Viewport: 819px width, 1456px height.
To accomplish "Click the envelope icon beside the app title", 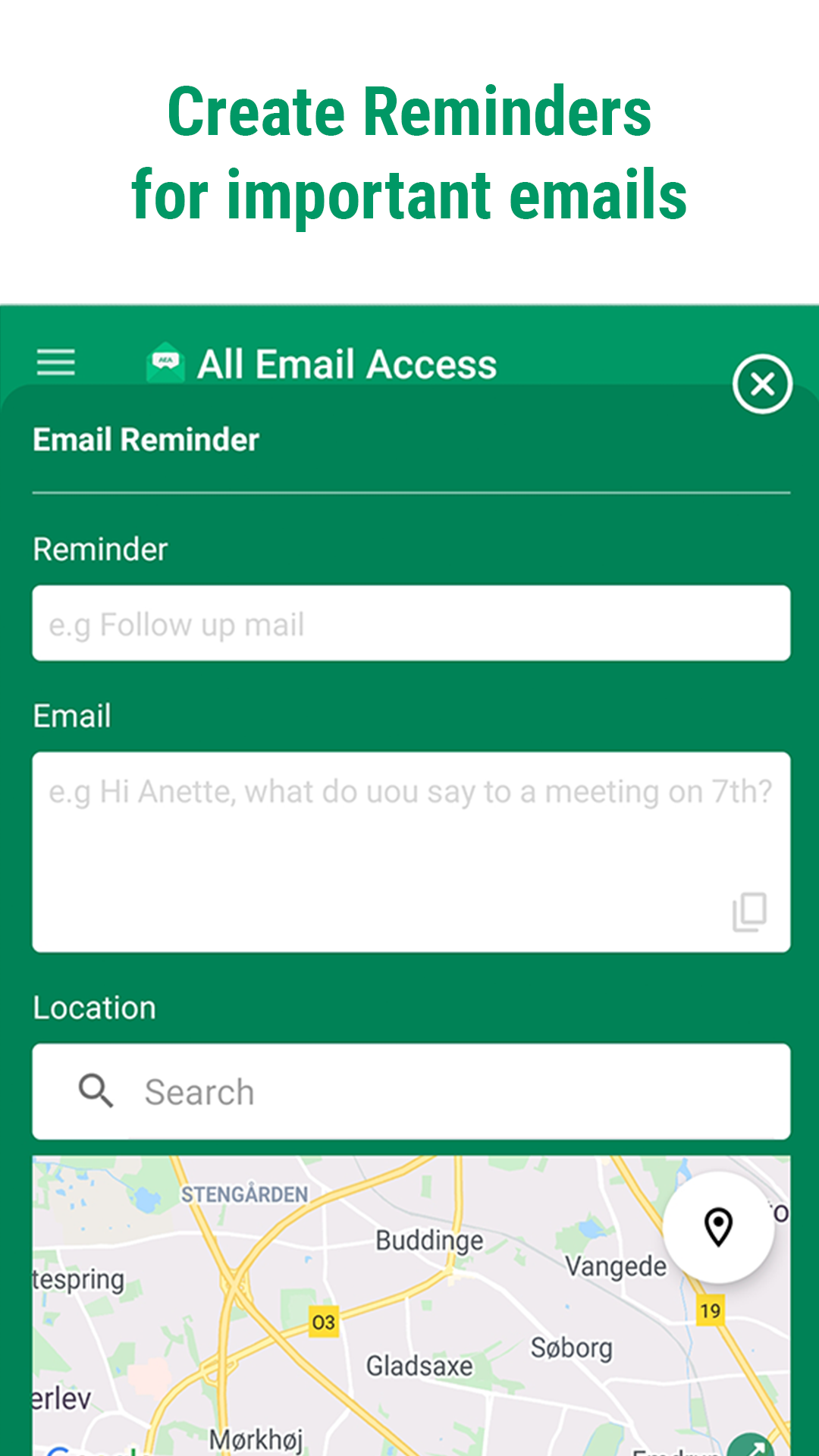I will [x=165, y=362].
